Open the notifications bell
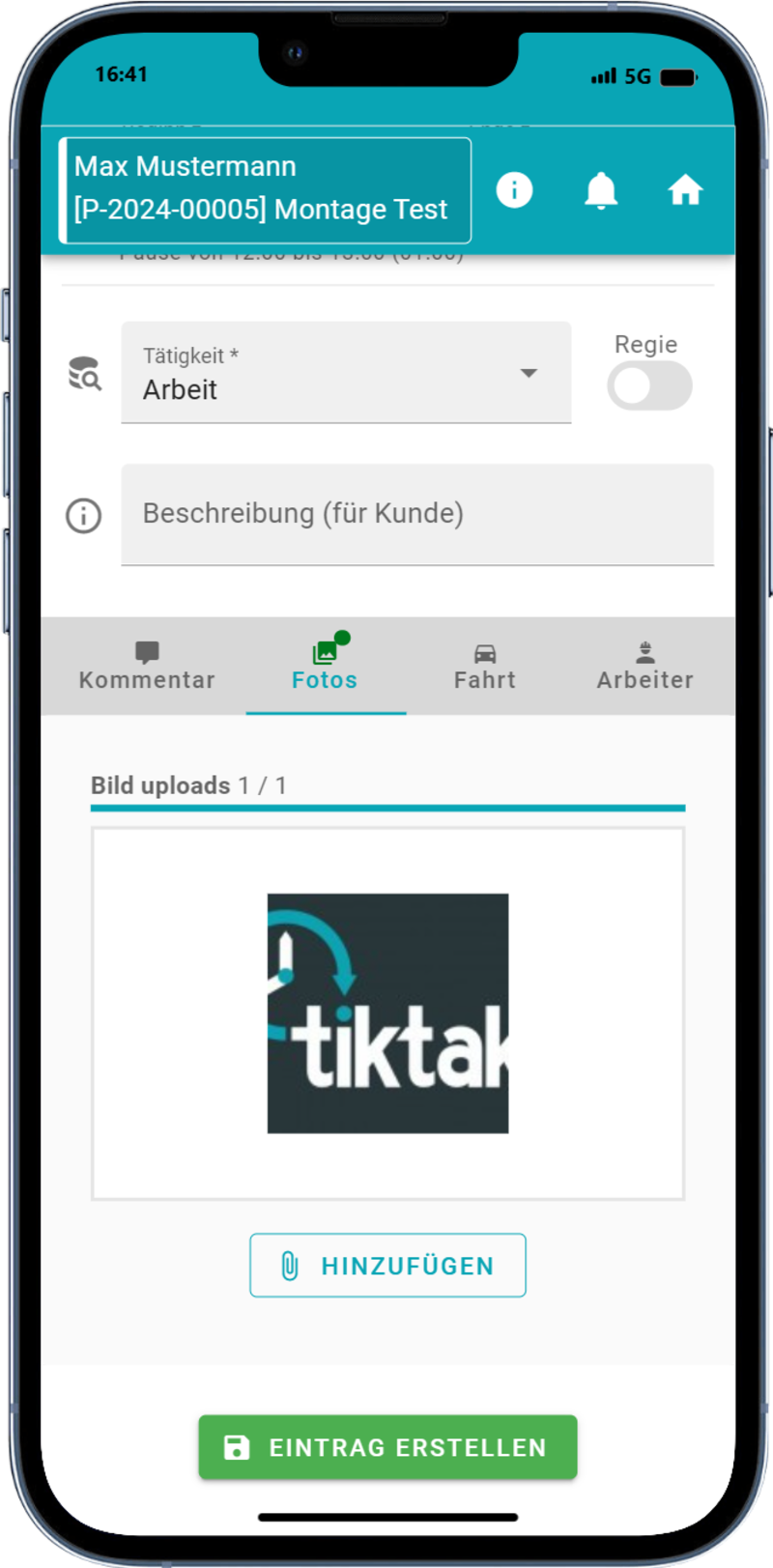Viewport: 773px width, 1568px height. (x=601, y=189)
